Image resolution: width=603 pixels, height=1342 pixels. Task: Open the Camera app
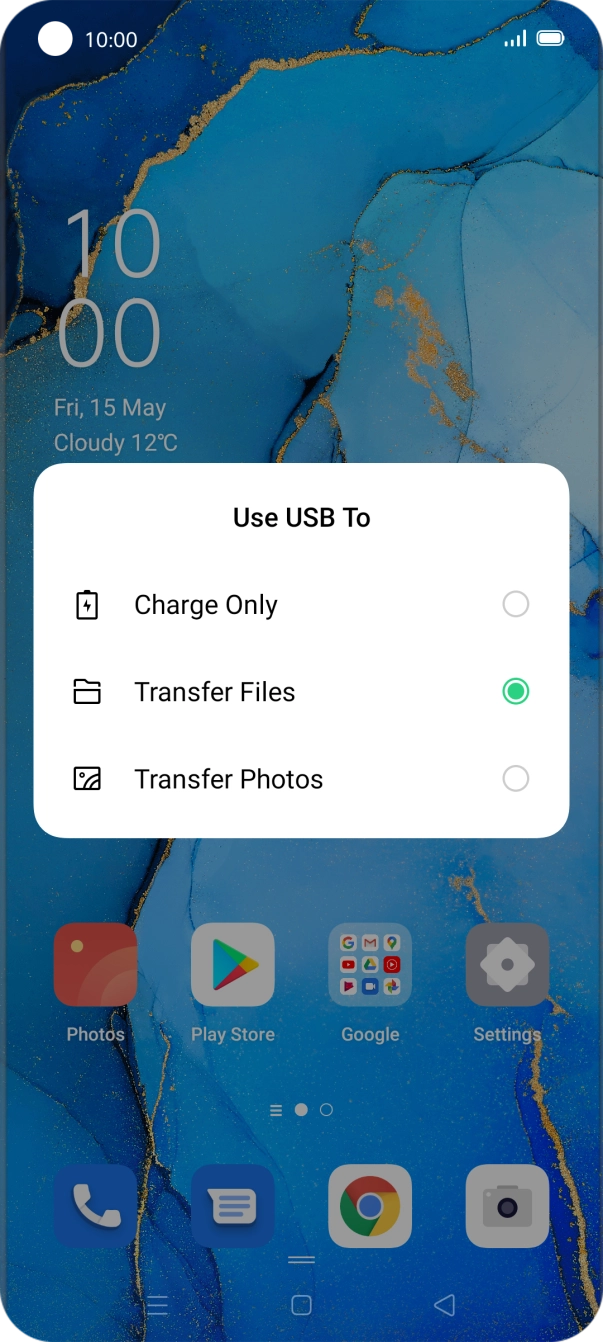(x=507, y=1206)
